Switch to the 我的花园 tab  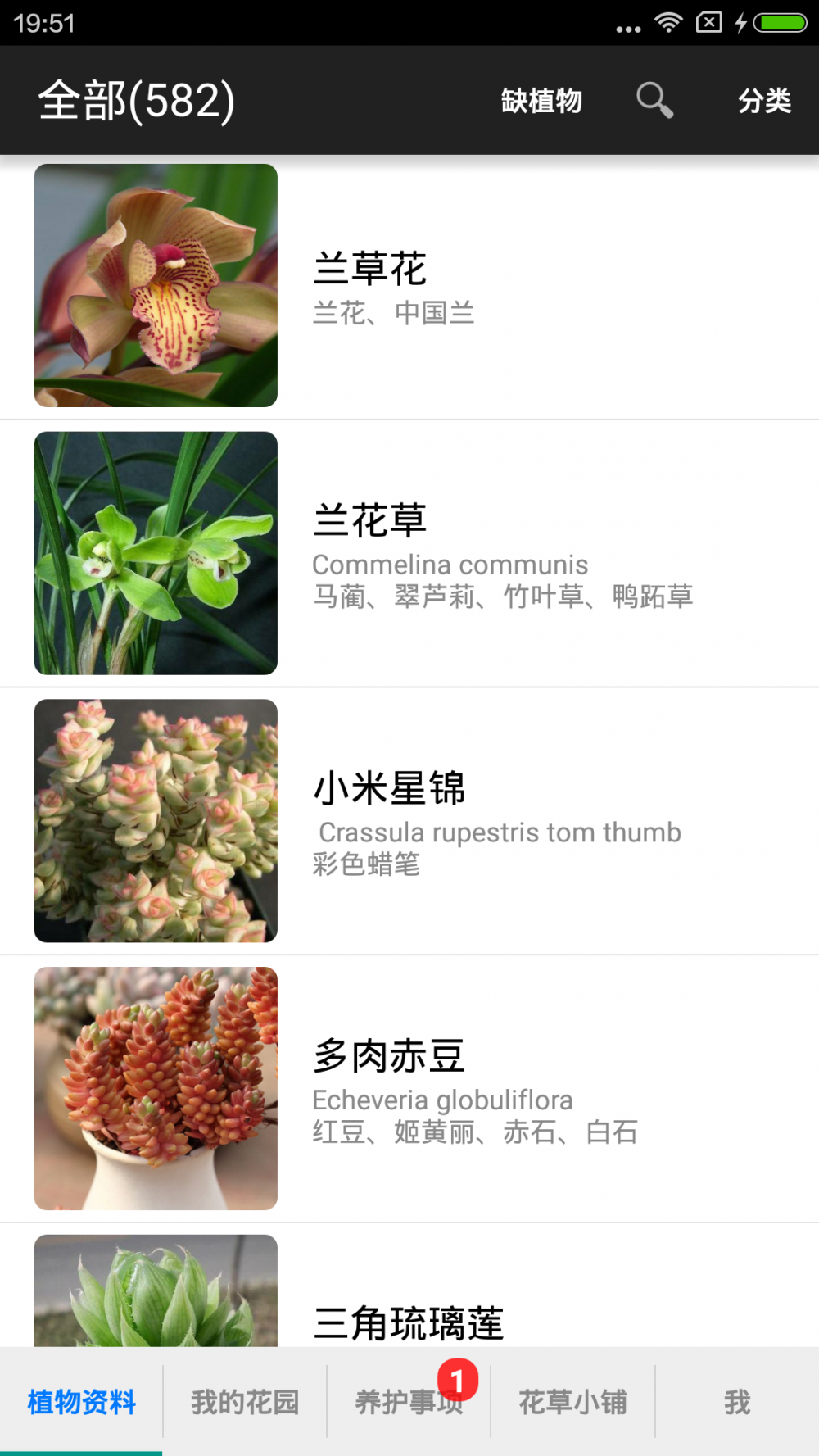coord(245,1402)
